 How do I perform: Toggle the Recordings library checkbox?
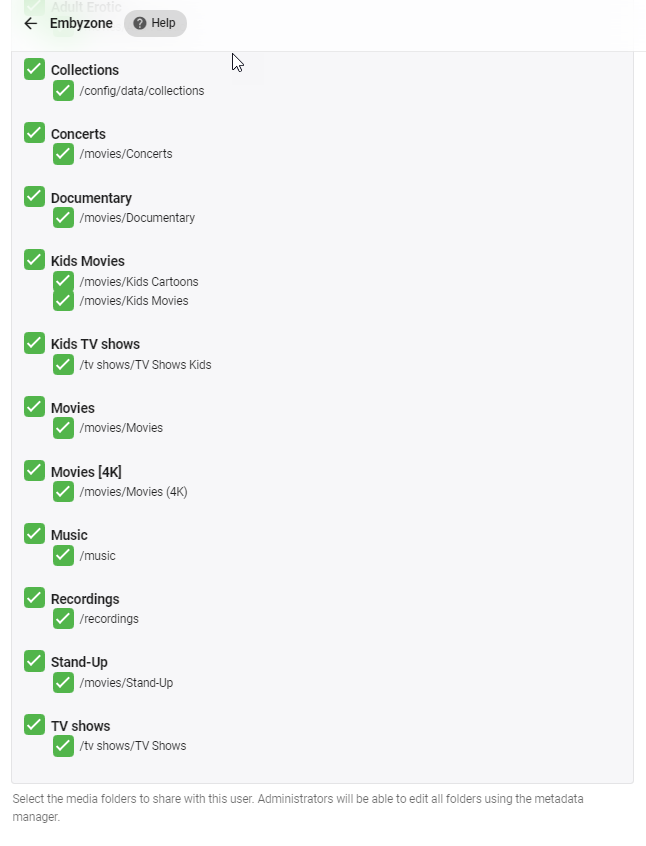pos(35,598)
